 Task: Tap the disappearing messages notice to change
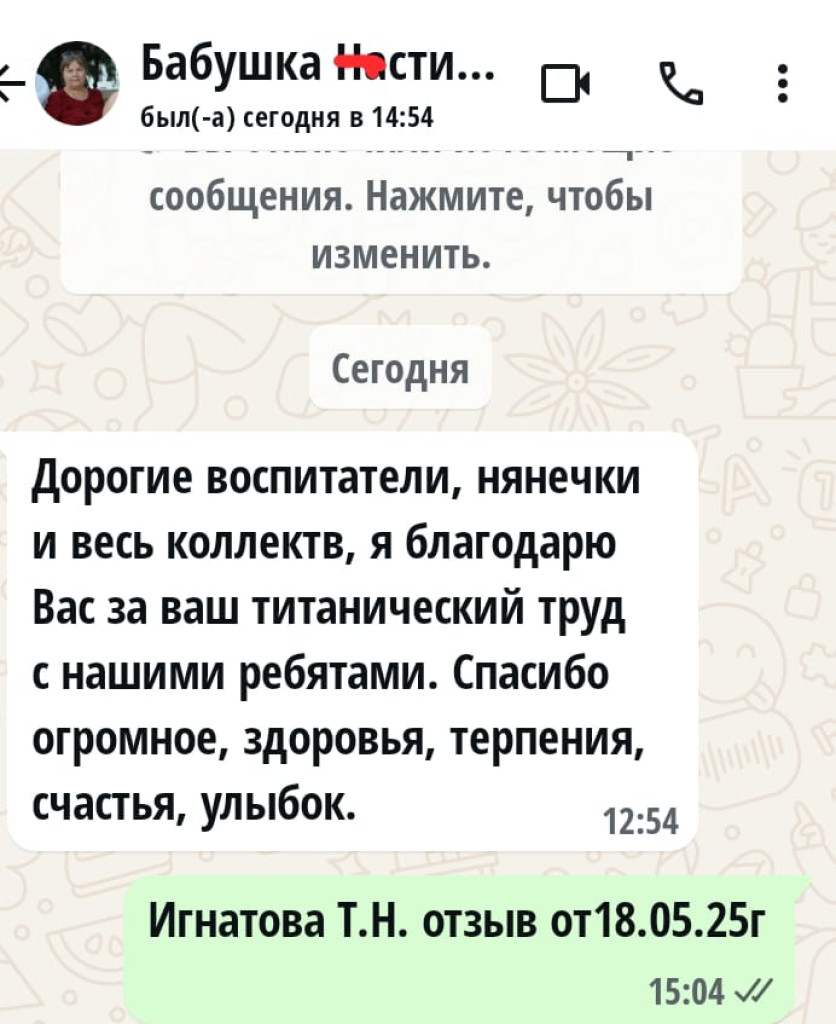pyautogui.click(x=401, y=219)
